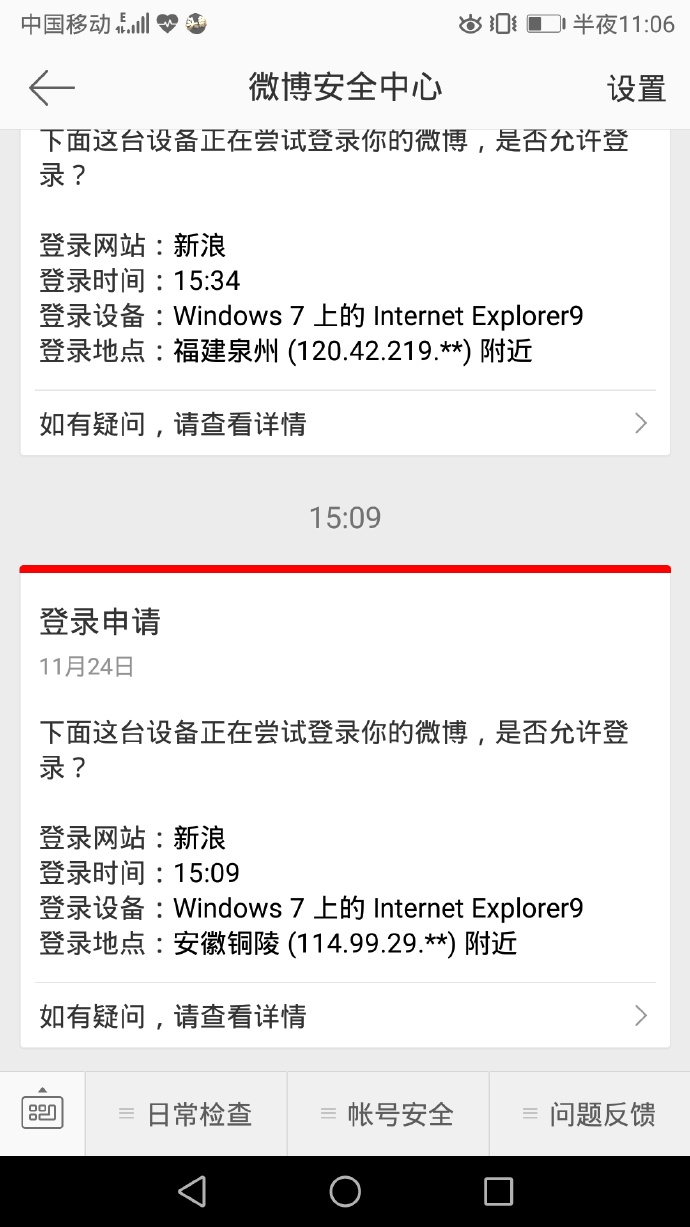View details of the 15:34 福建泉州 login request
Image resolution: width=690 pixels, height=1227 pixels.
[345, 424]
